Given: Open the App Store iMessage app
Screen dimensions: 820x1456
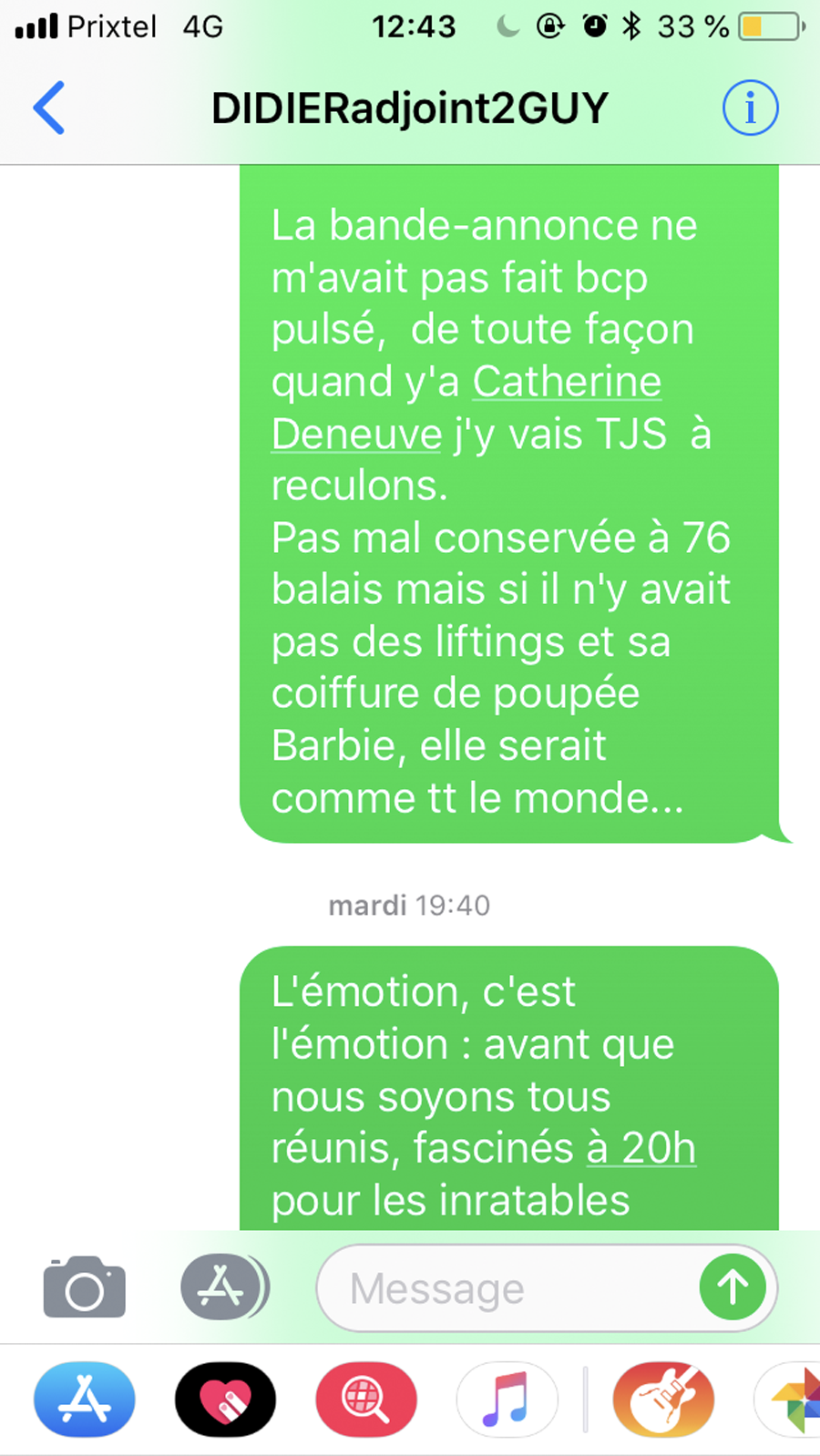Looking at the screenshot, I should 85,1399.
